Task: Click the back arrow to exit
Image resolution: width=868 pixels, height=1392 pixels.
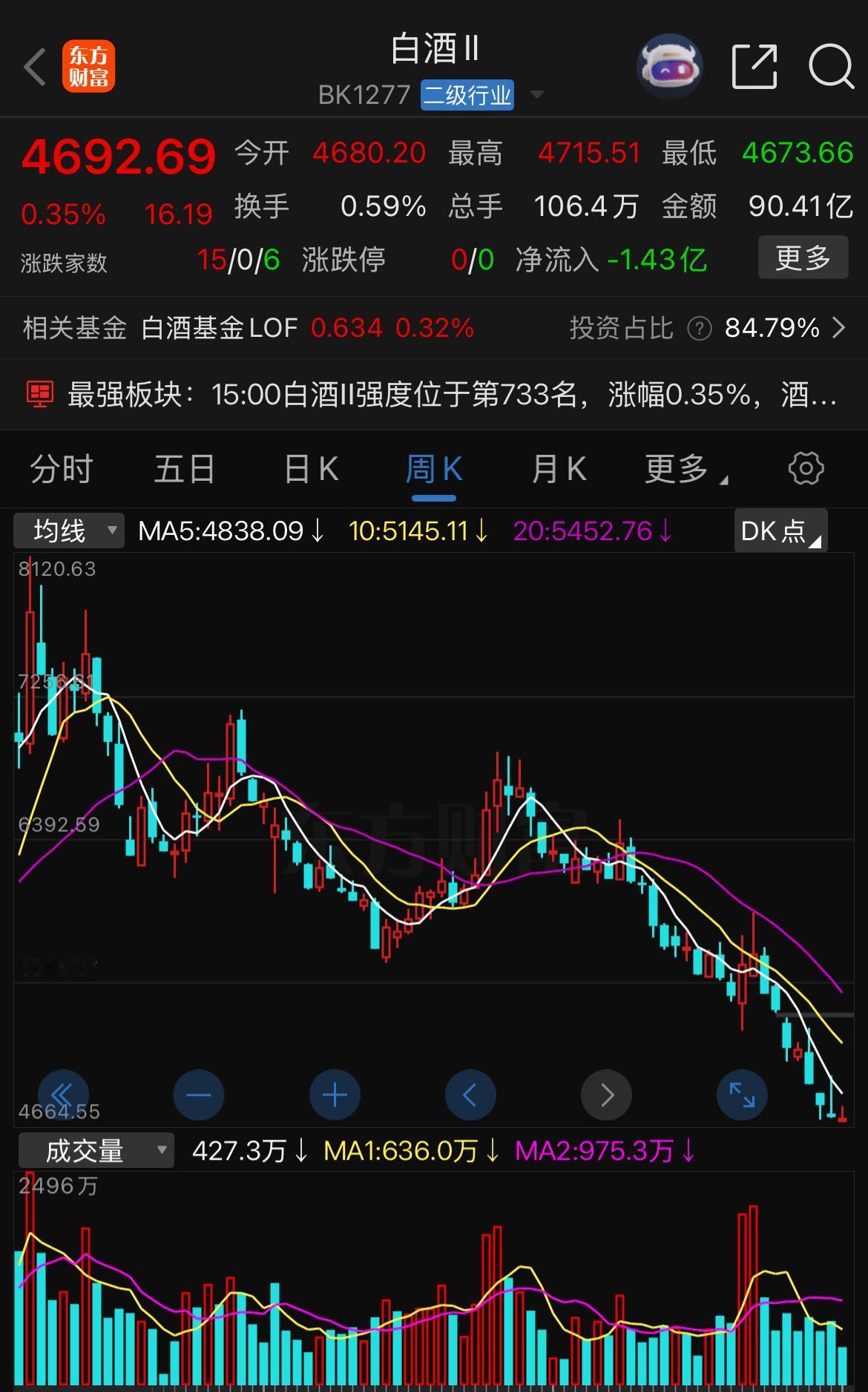Action: [x=33, y=66]
